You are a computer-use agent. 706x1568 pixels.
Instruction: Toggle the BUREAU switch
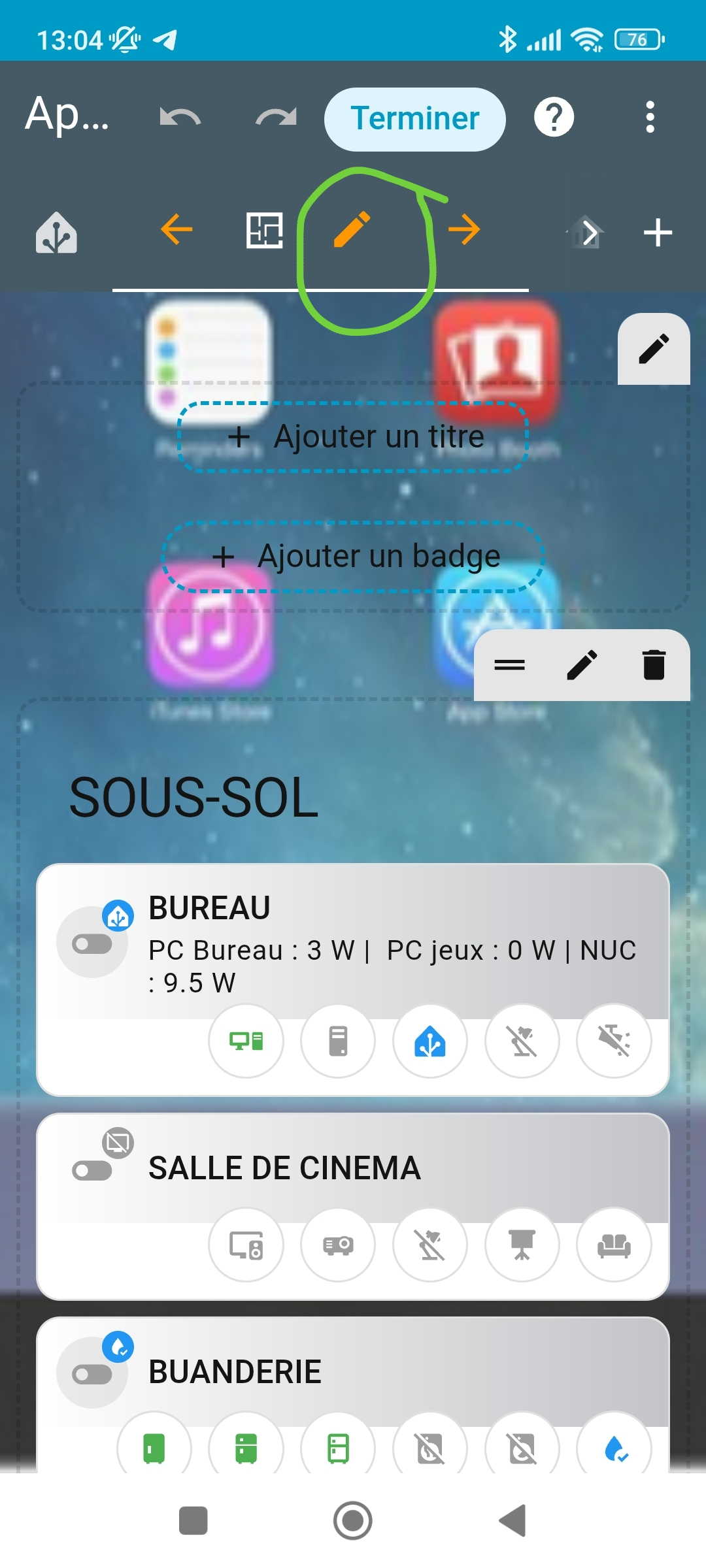(92, 944)
